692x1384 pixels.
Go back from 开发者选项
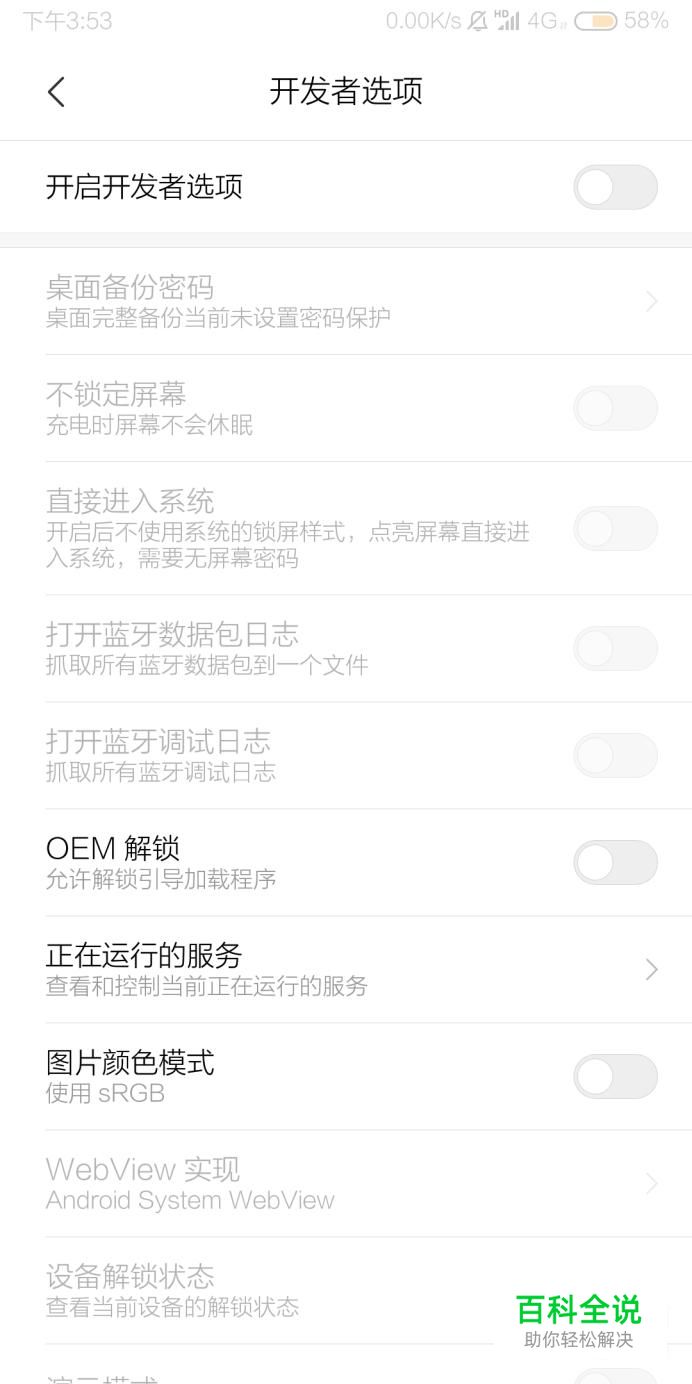(56, 92)
